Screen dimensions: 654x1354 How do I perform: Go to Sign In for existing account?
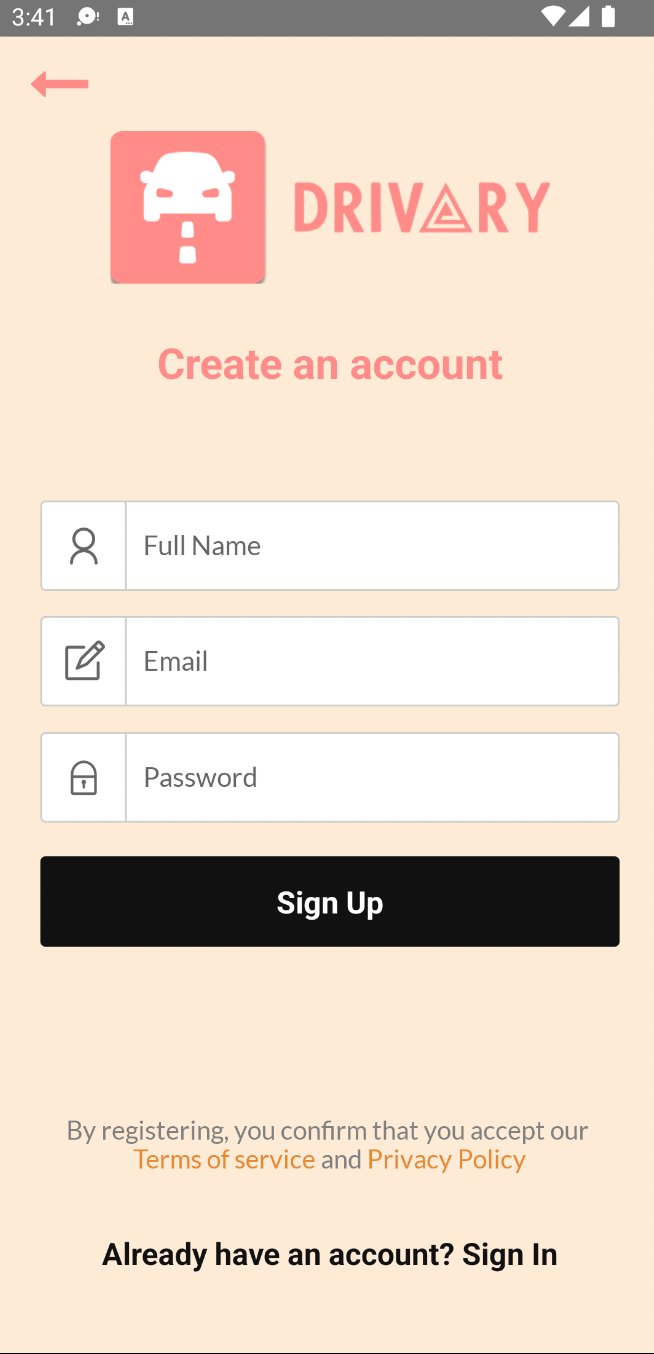pyautogui.click(x=509, y=1254)
